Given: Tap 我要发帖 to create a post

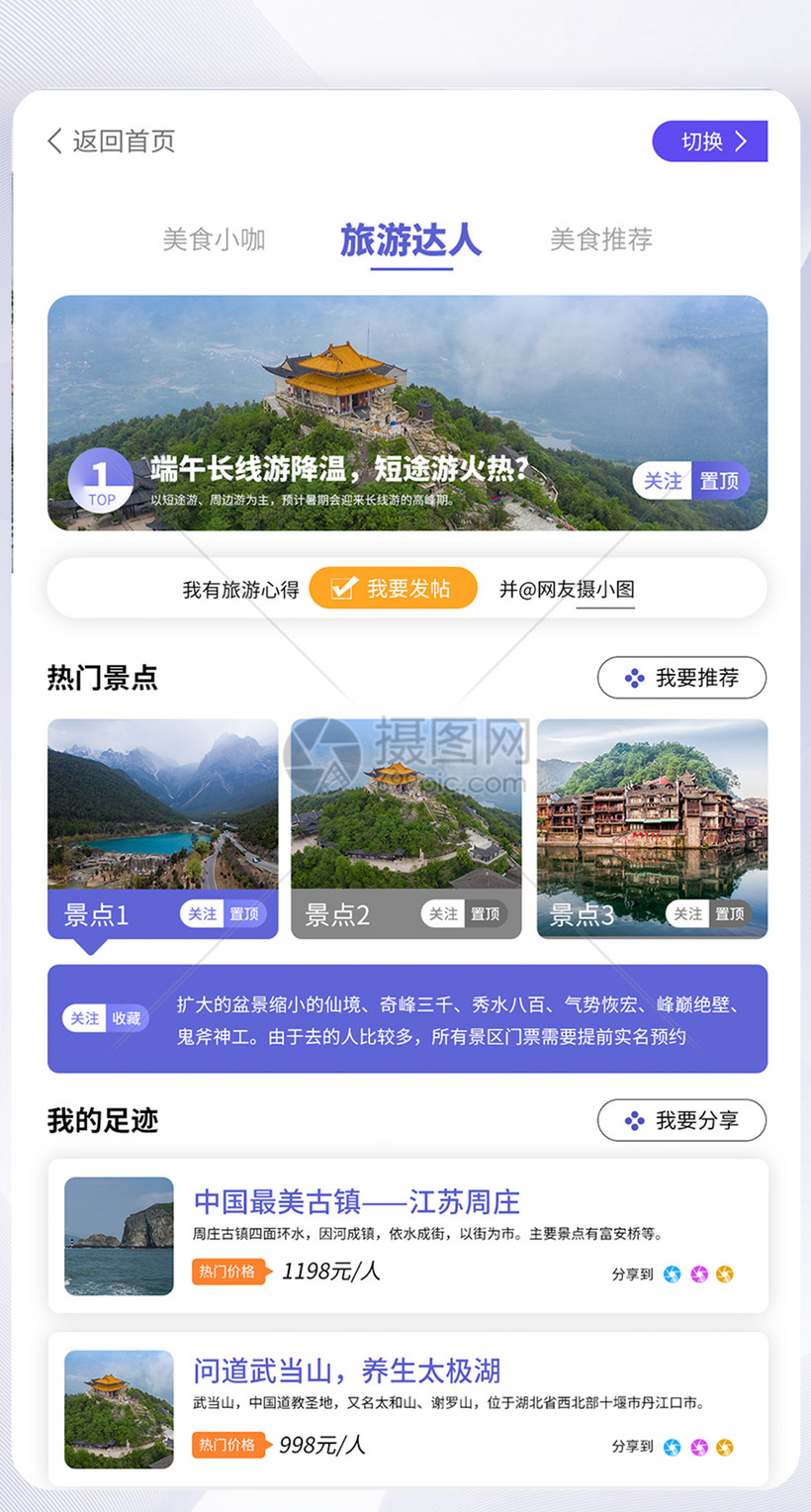Looking at the screenshot, I should (393, 589).
